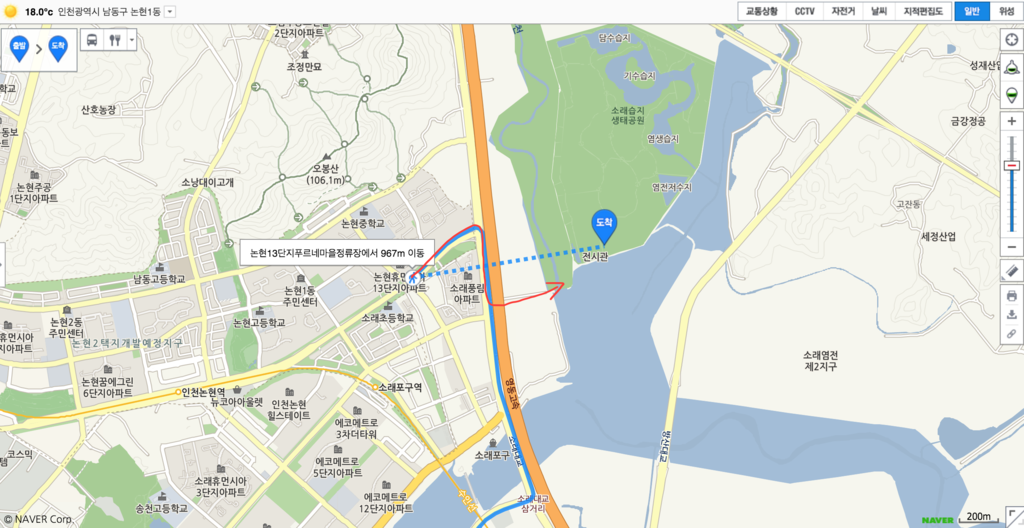The image size is (1024, 528).
Task: Enable the CCTV layer
Action: coord(804,11)
